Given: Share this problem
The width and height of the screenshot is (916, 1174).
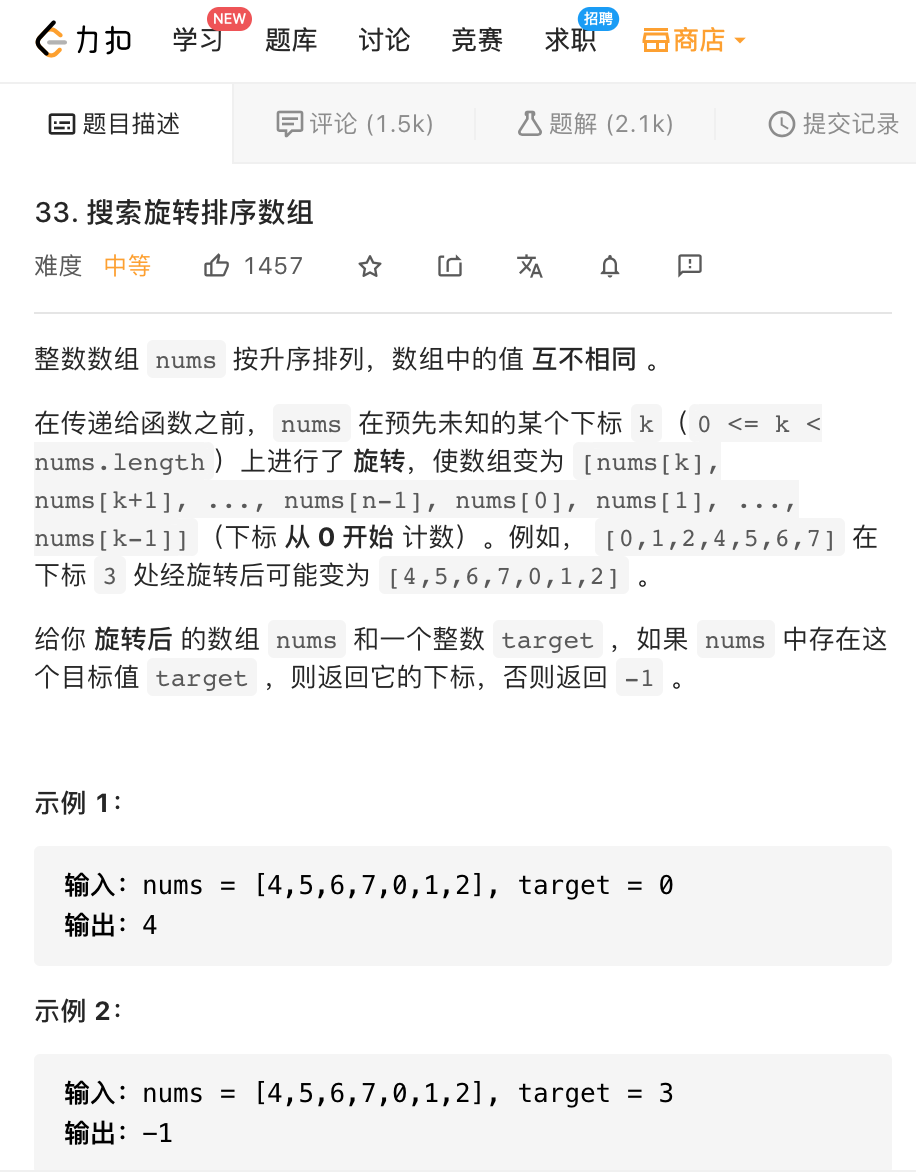Looking at the screenshot, I should 450,266.
